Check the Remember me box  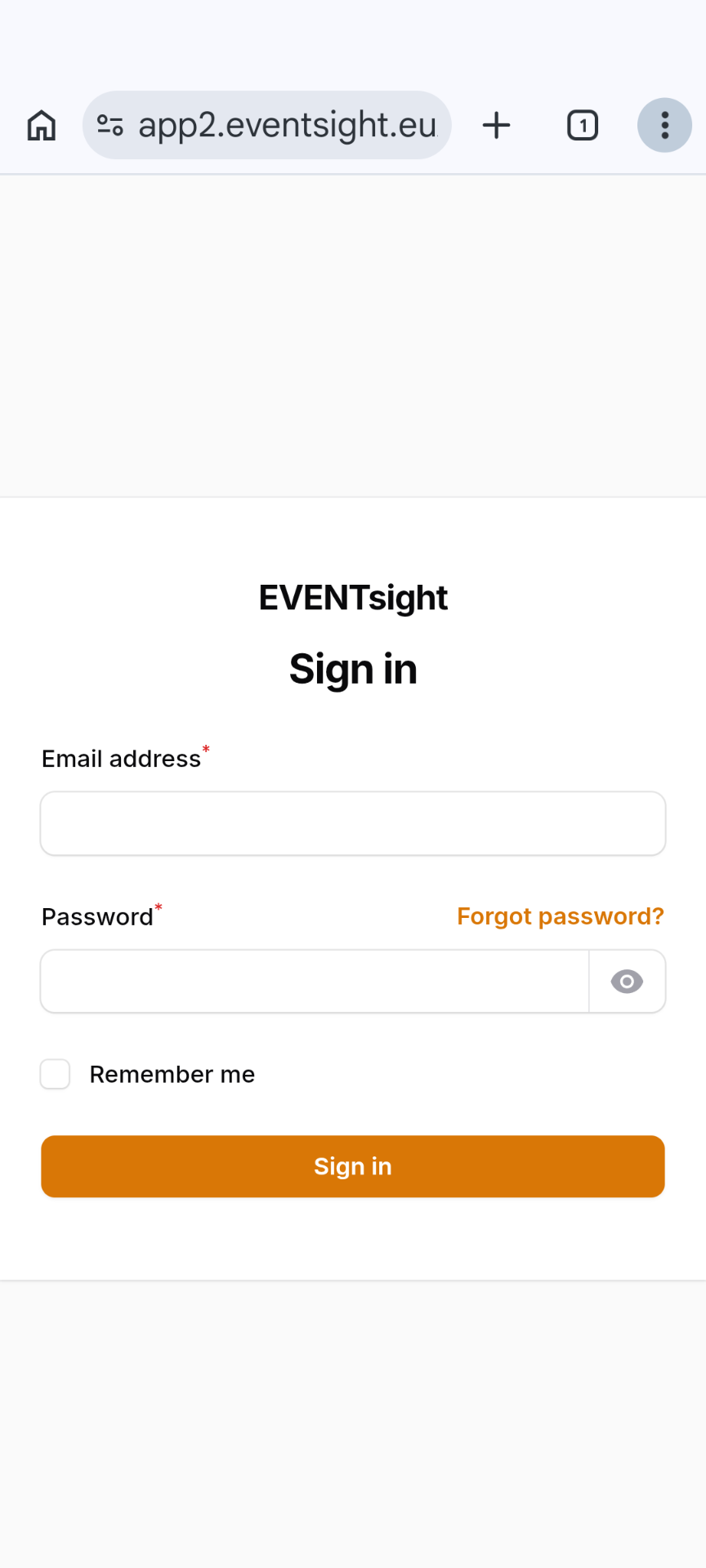(56, 1074)
